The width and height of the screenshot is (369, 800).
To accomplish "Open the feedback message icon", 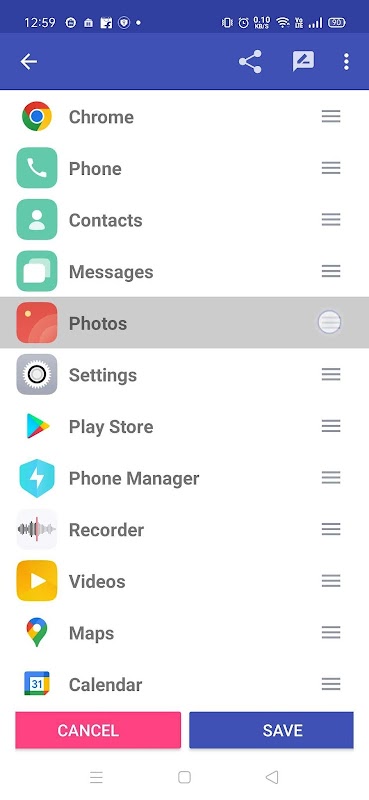I will pyautogui.click(x=303, y=62).
